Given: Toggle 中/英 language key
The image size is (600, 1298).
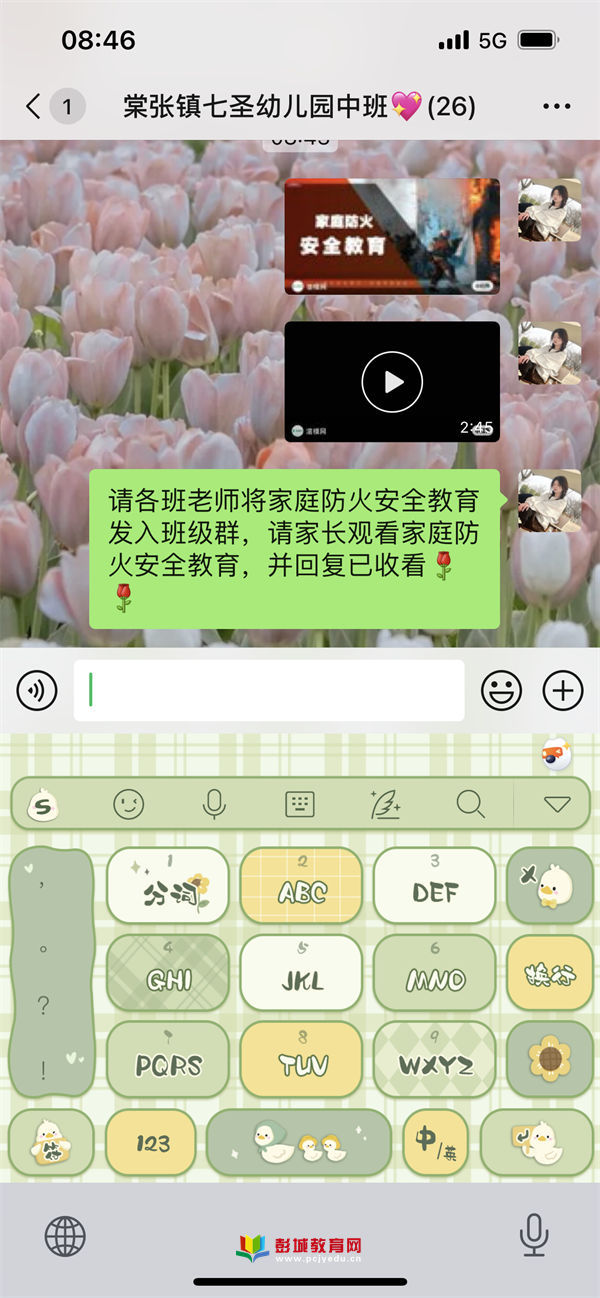Looking at the screenshot, I should click(x=435, y=1142).
